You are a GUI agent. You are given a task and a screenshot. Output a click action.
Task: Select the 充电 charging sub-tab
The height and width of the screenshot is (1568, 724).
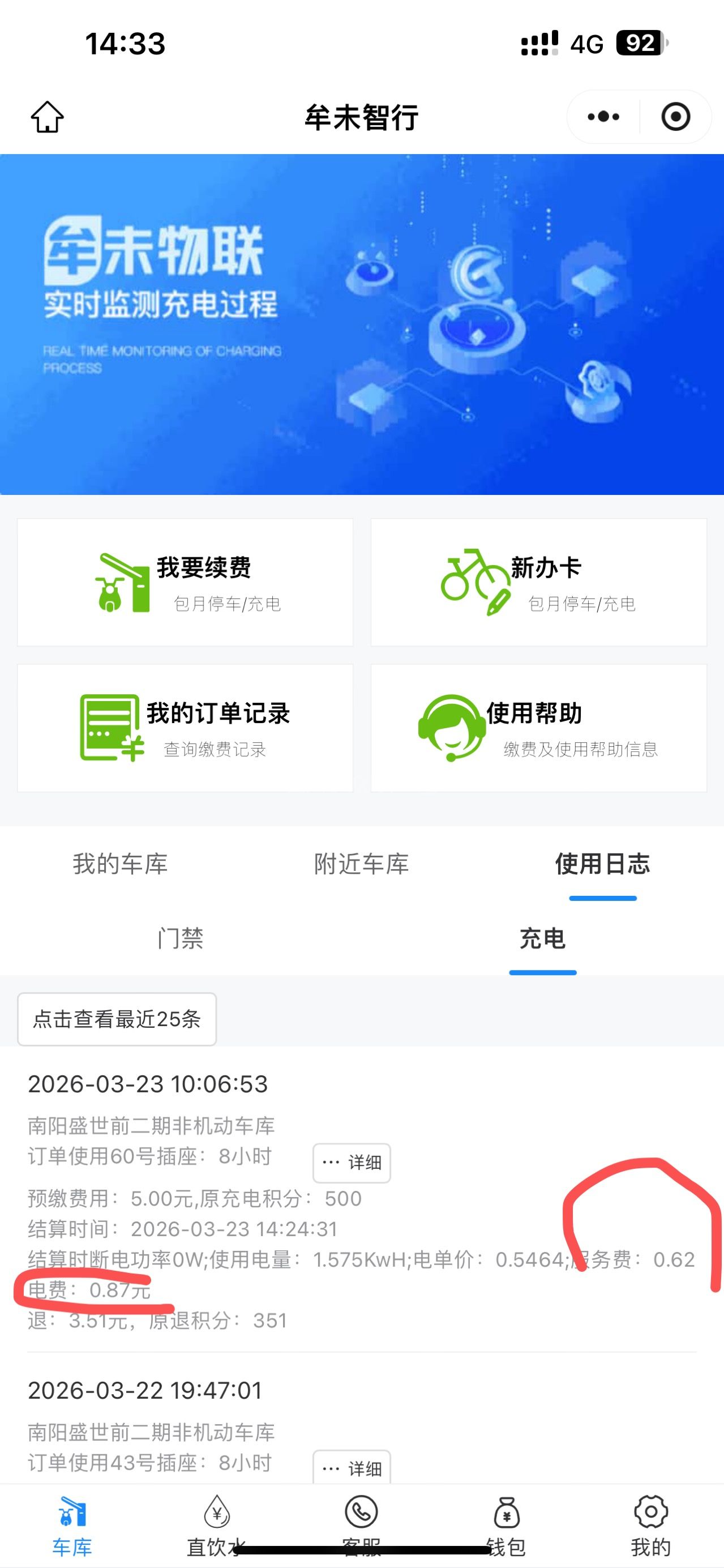tap(542, 938)
